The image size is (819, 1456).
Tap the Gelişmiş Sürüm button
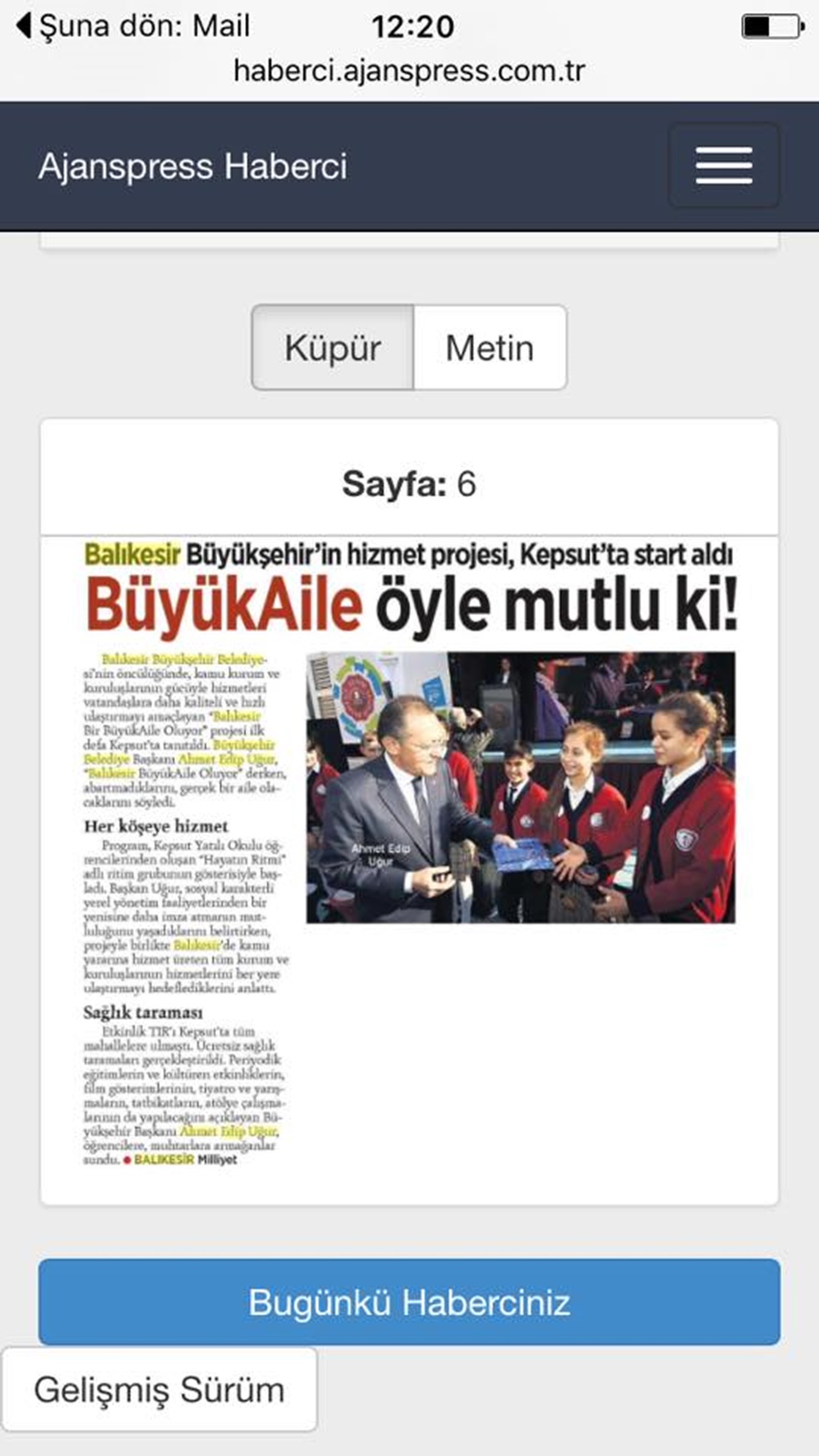pyautogui.click(x=159, y=1390)
